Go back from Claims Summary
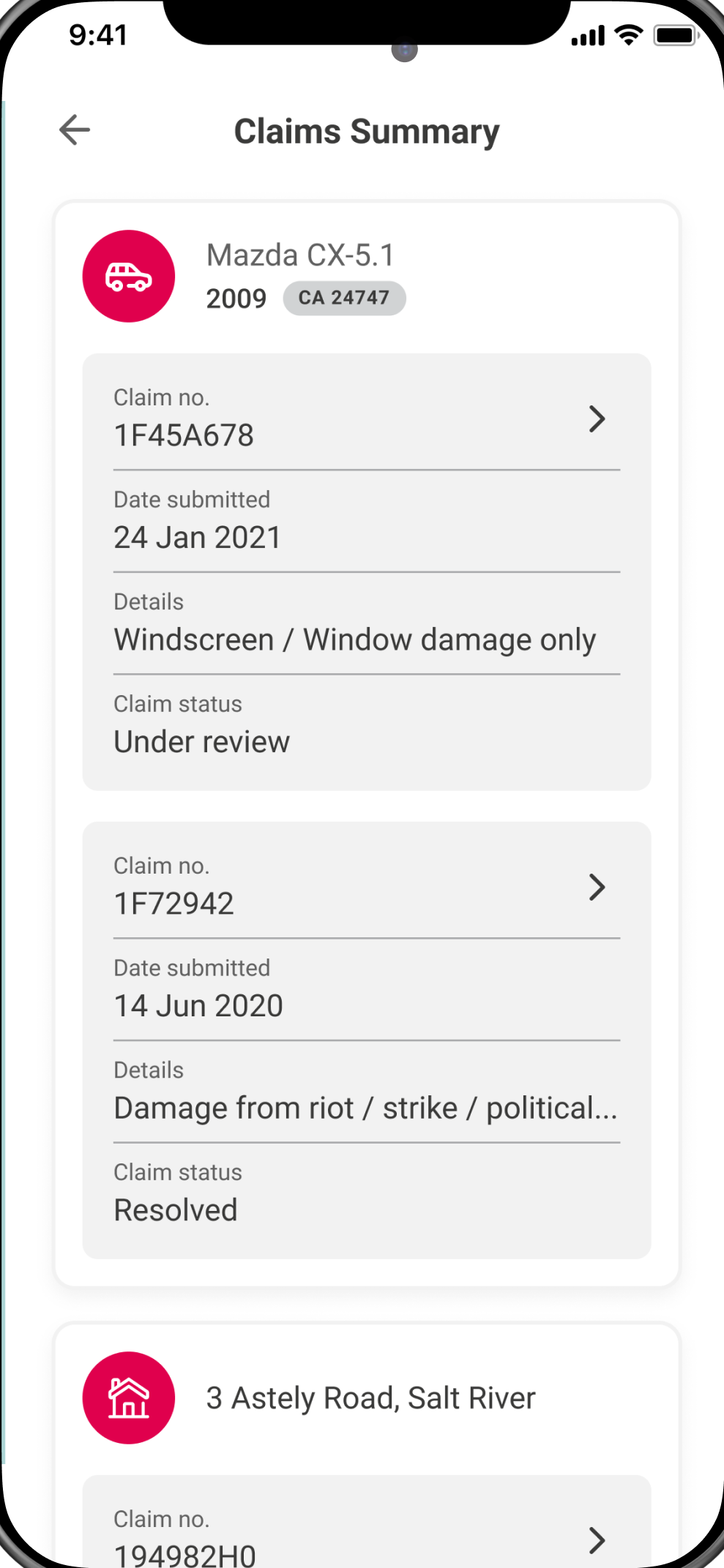The height and width of the screenshot is (1568, 724). point(75,130)
